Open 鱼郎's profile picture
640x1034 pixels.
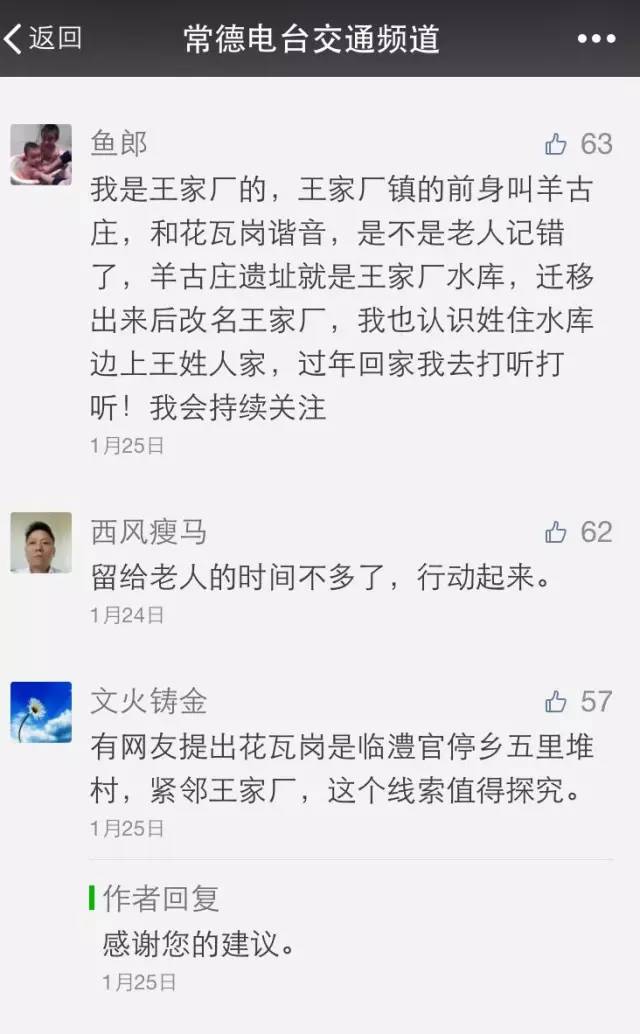pos(41,155)
